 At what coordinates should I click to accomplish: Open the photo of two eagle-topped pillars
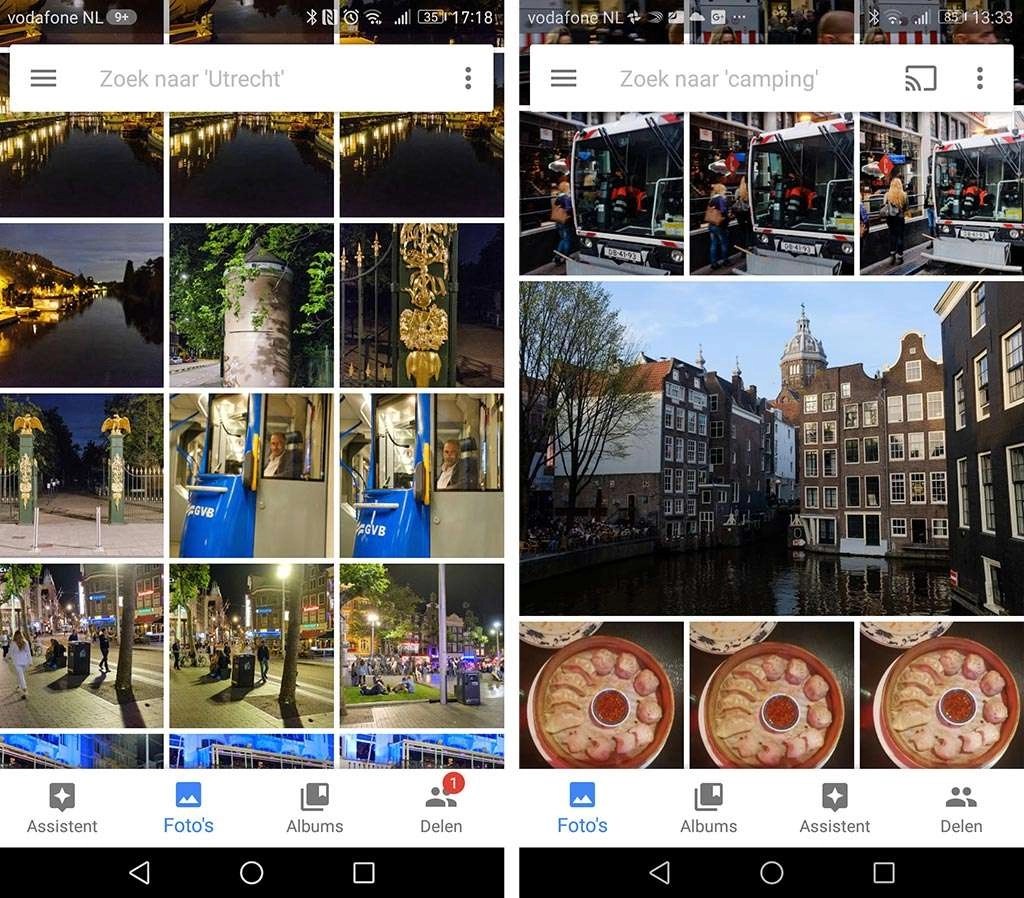click(x=81, y=475)
